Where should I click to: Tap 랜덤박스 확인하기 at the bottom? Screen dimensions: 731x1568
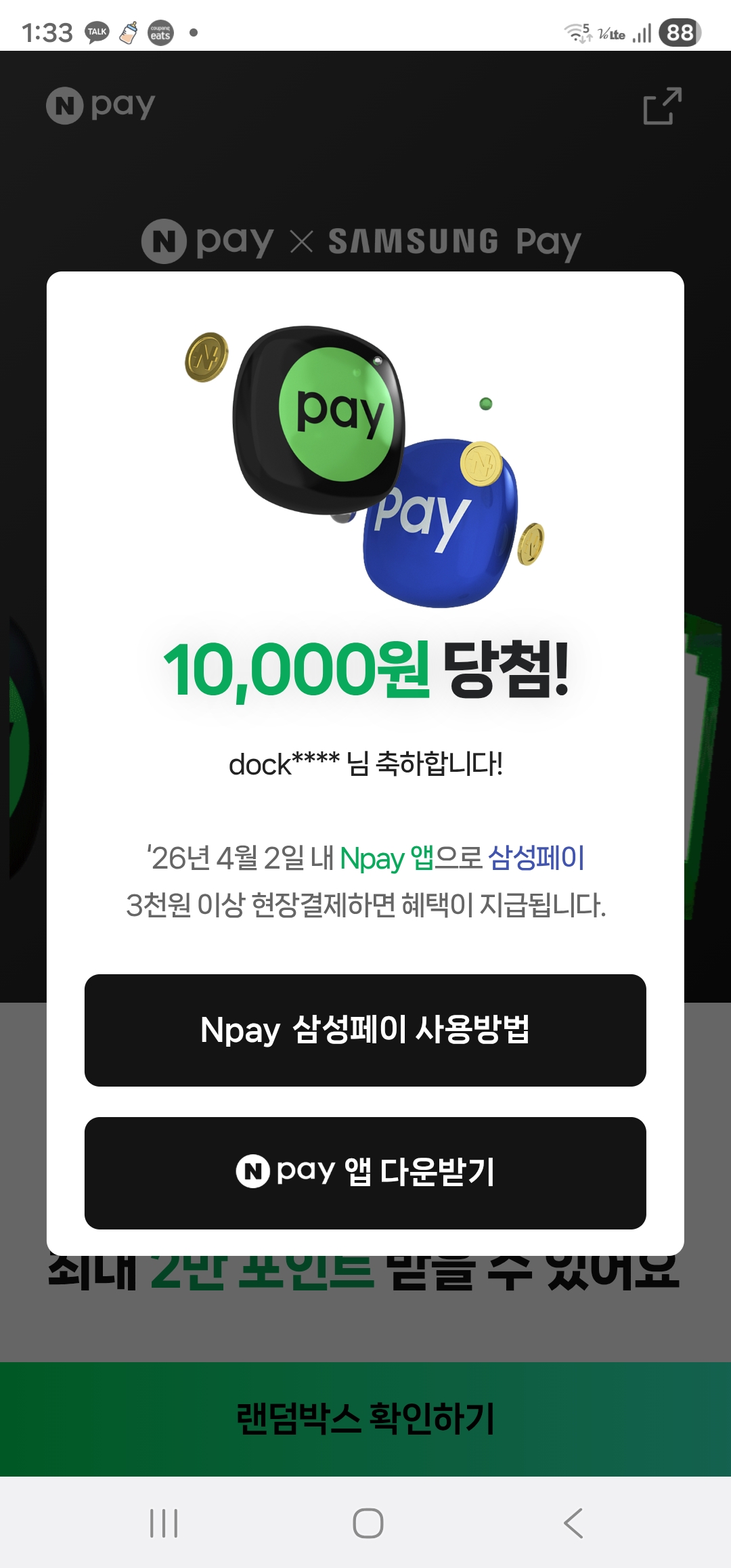[365, 1418]
